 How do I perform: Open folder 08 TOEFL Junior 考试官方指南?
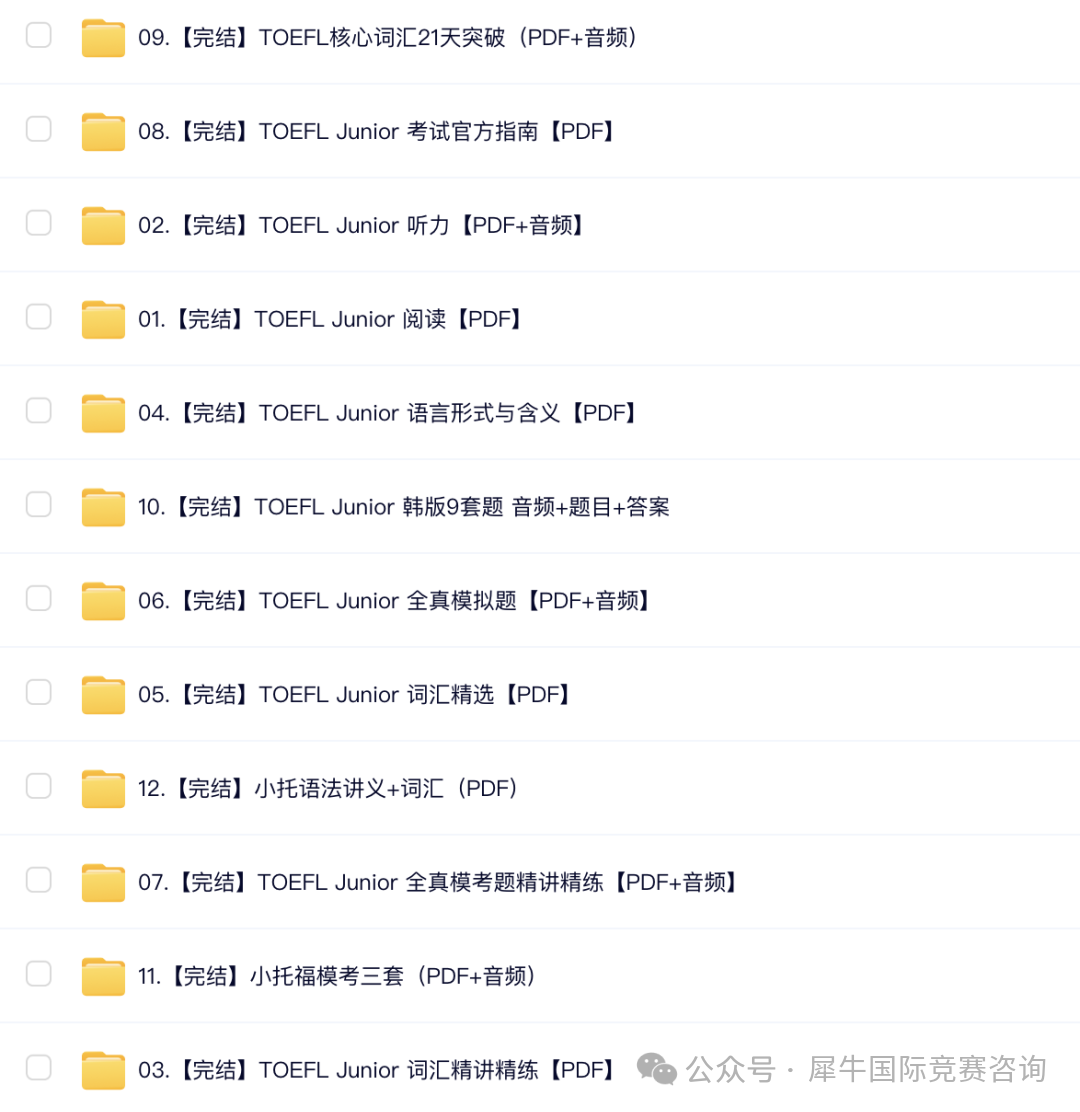coord(376,131)
